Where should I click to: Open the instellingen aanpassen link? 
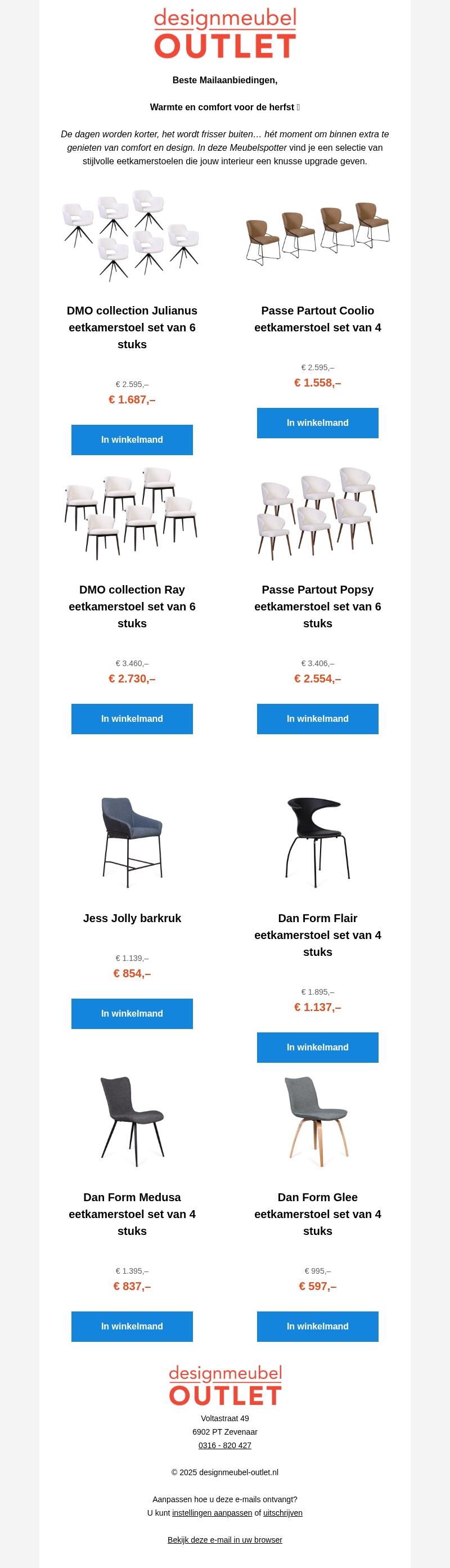coord(212,1513)
